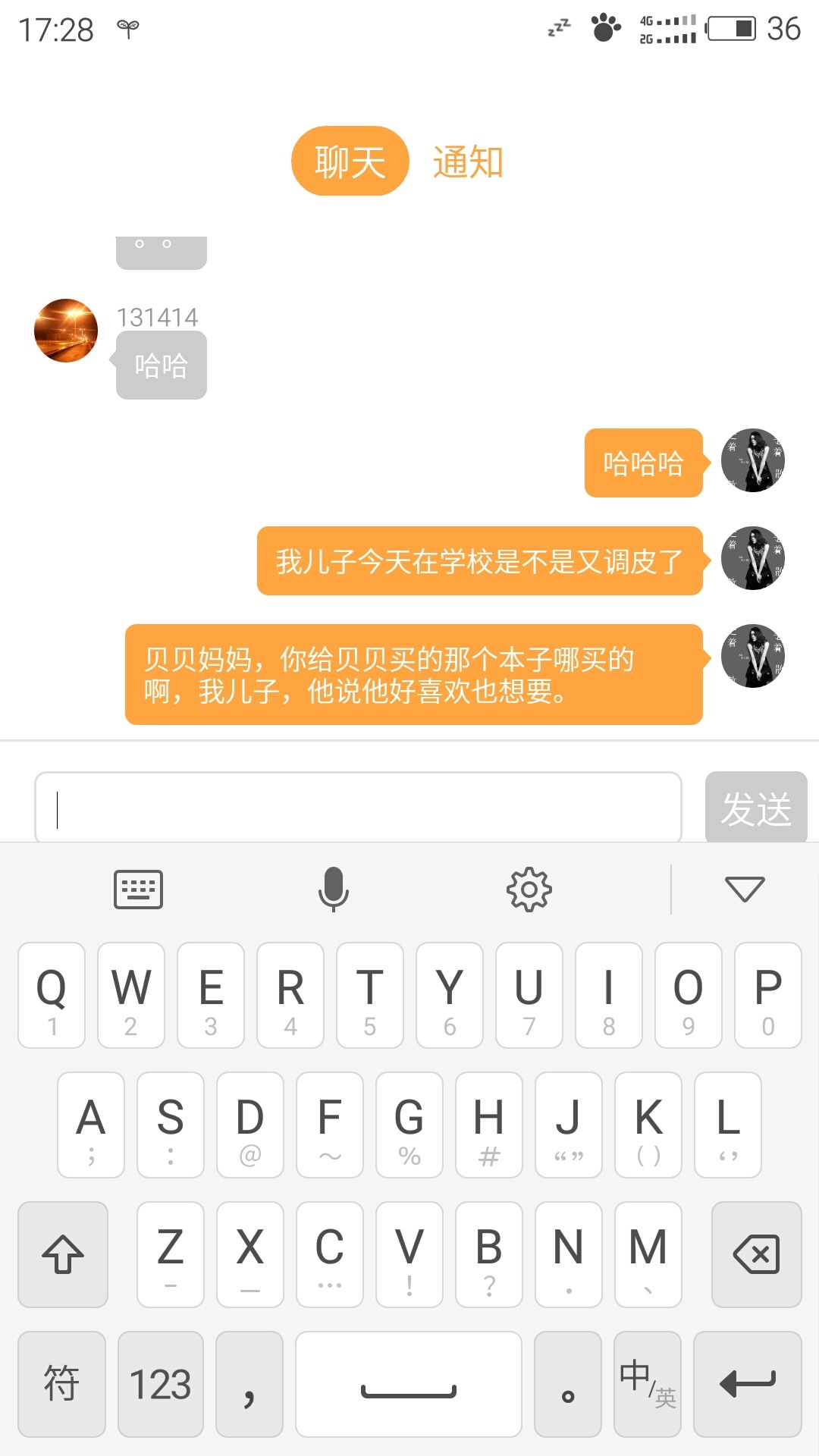Open keyboard settings gear
The image size is (819, 1456).
pyautogui.click(x=529, y=889)
